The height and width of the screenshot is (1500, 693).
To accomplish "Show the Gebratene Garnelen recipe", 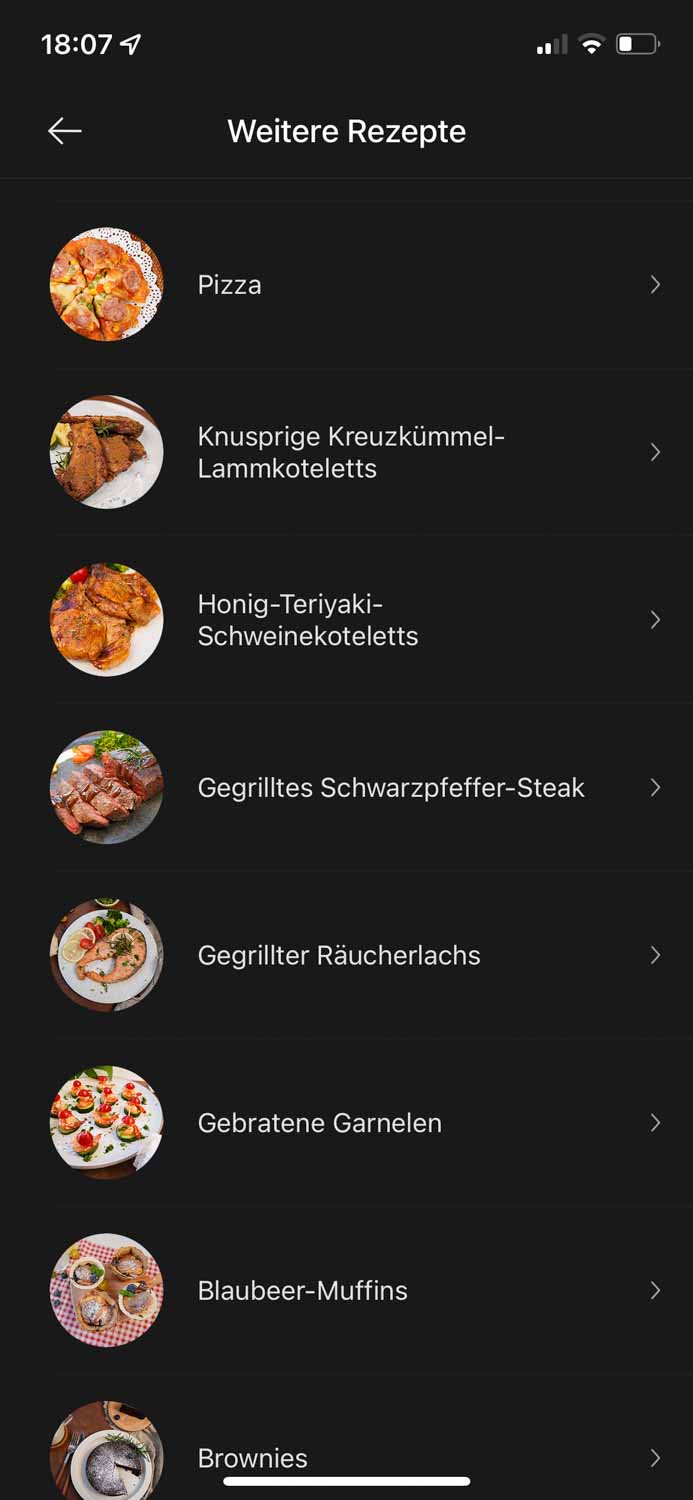I will coord(346,1123).
